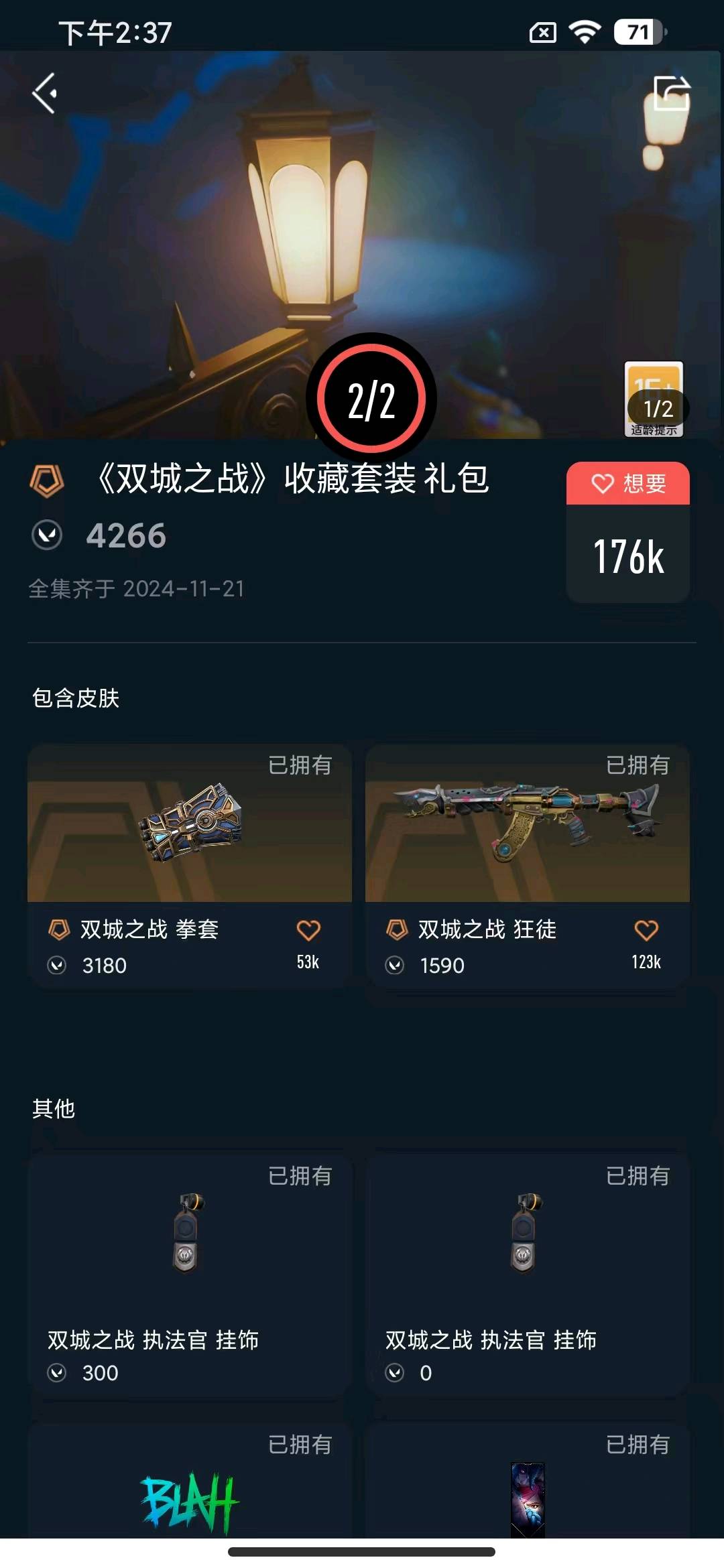Open the BLAH spray item card
The width and height of the screenshot is (724, 1568).
click(190, 1488)
